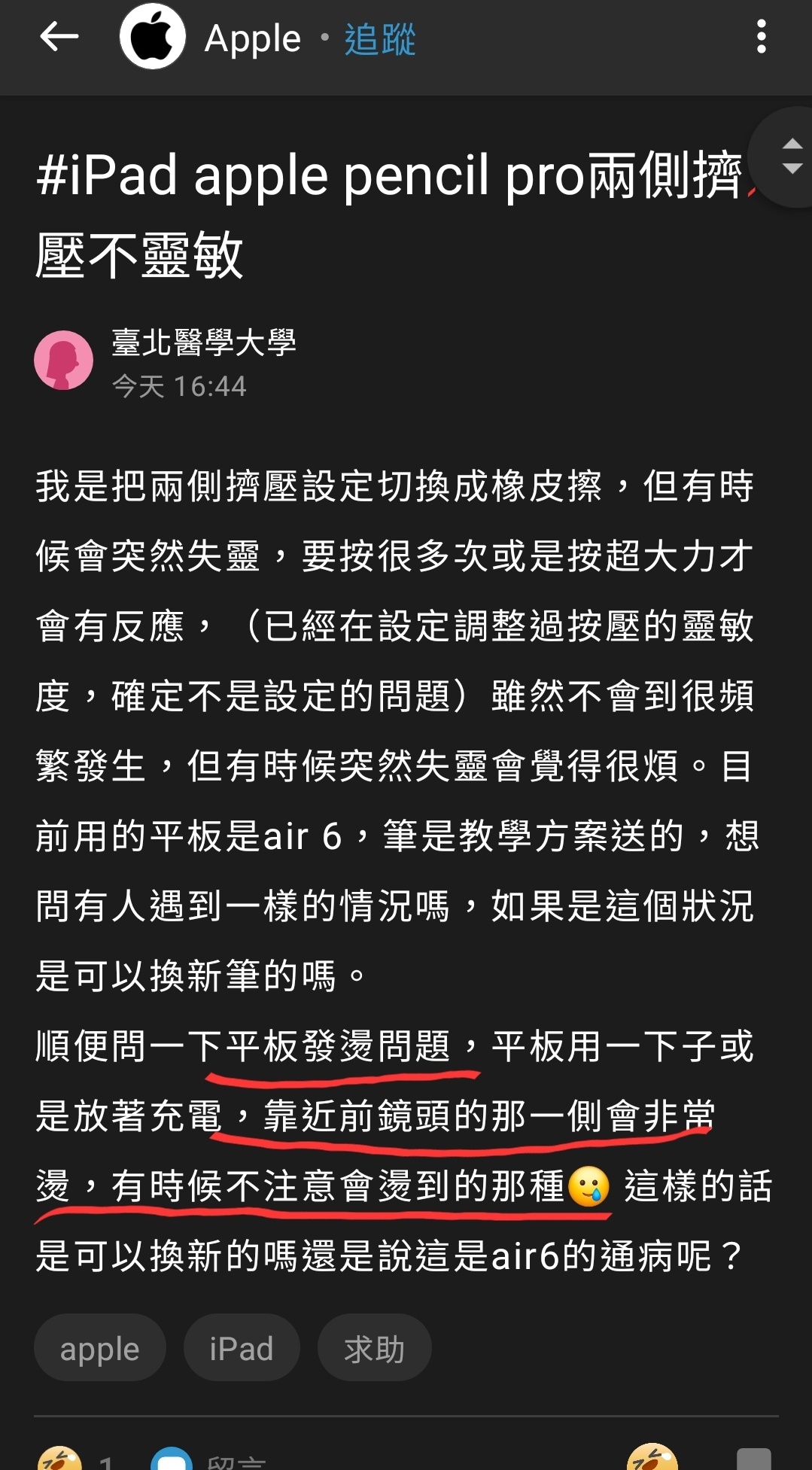This screenshot has height=1470, width=812.
Task: Open the comment field labeled 留言
Action: click(235, 1462)
